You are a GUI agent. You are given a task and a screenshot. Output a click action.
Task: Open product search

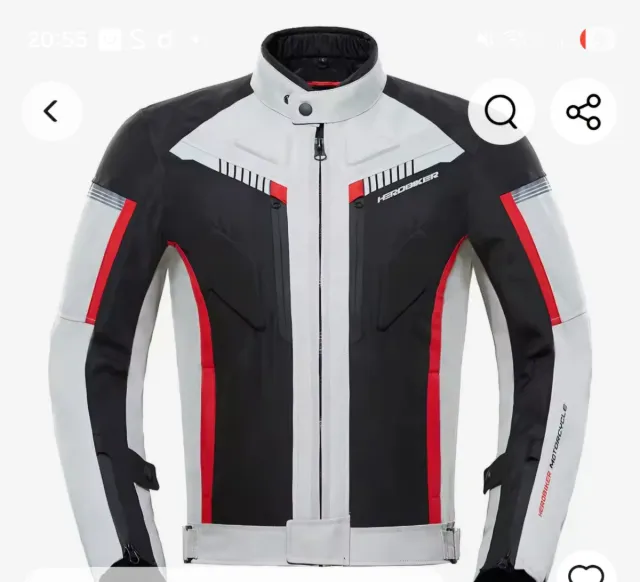pos(501,111)
